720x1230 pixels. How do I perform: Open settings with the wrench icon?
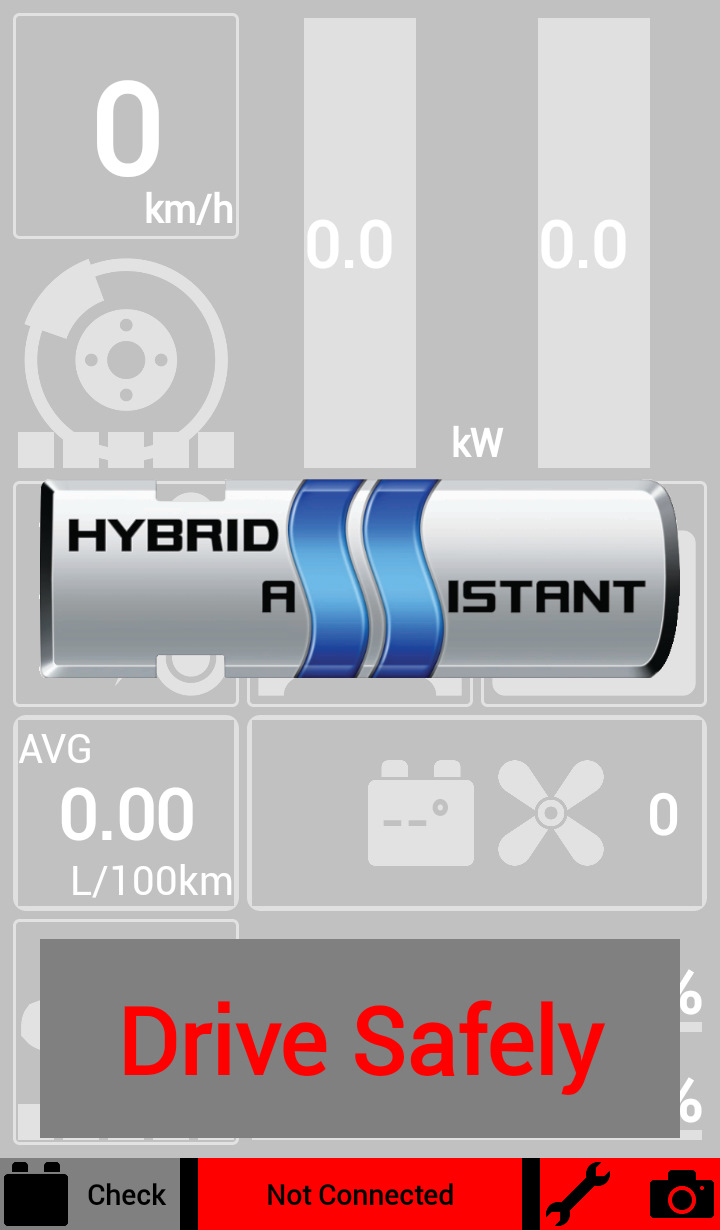(578, 1194)
